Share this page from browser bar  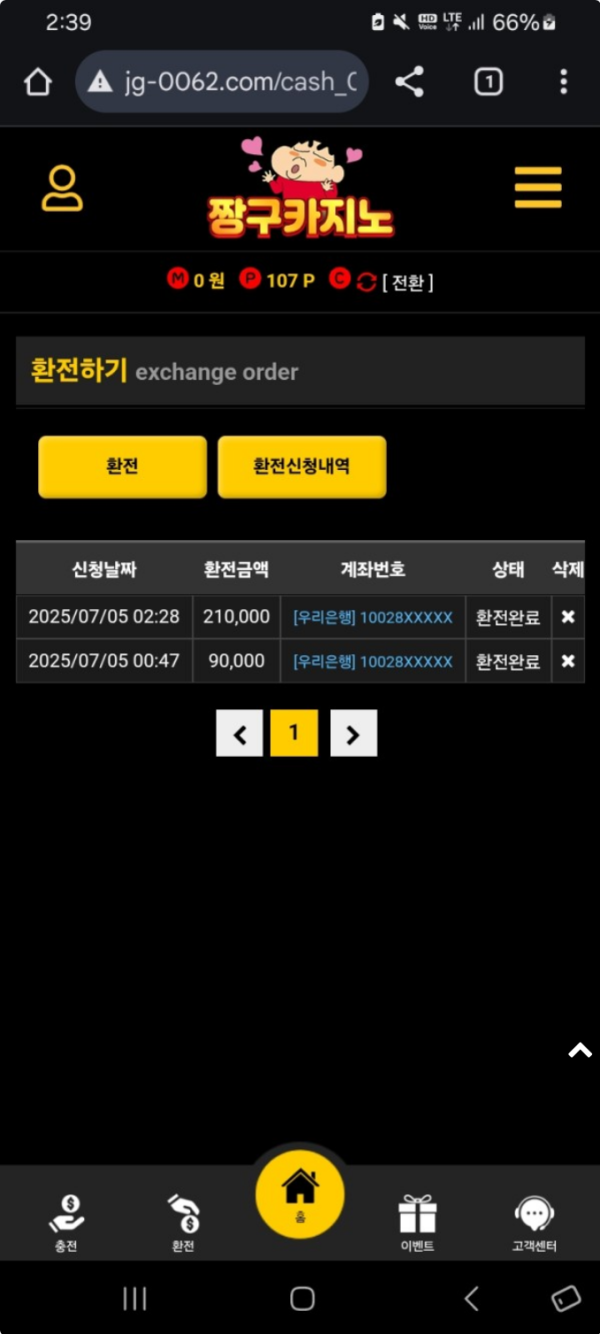(x=409, y=82)
